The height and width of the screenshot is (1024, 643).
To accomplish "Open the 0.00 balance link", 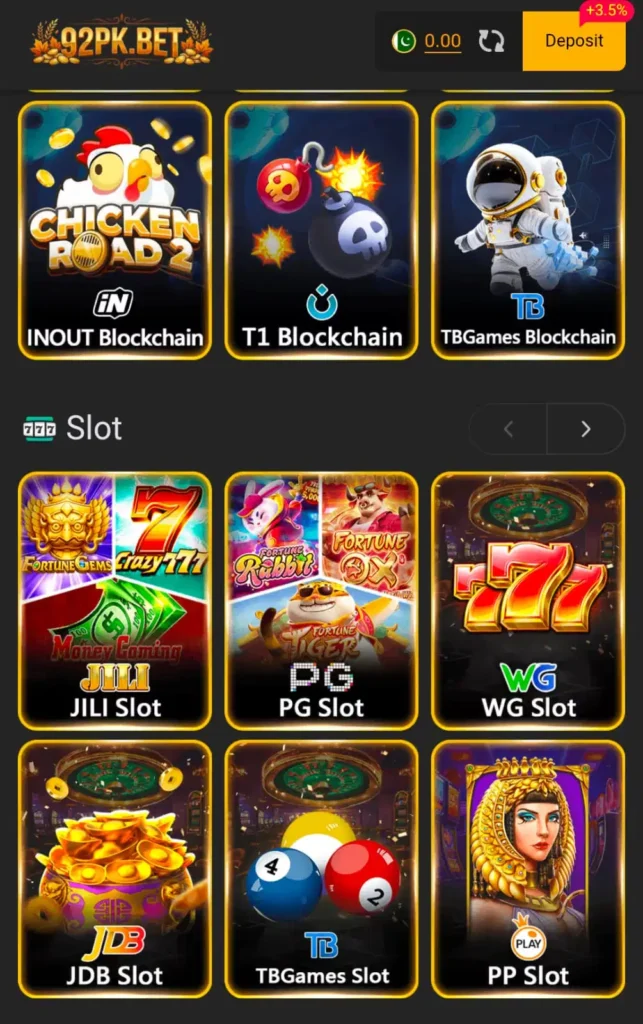I will (442, 41).
